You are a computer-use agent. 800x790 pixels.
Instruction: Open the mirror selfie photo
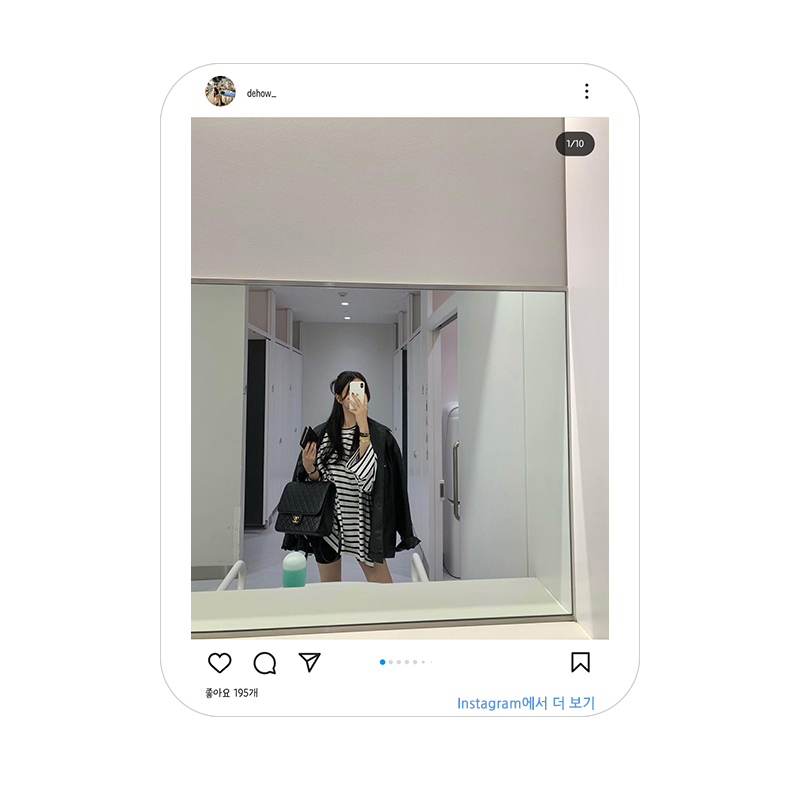[400, 378]
